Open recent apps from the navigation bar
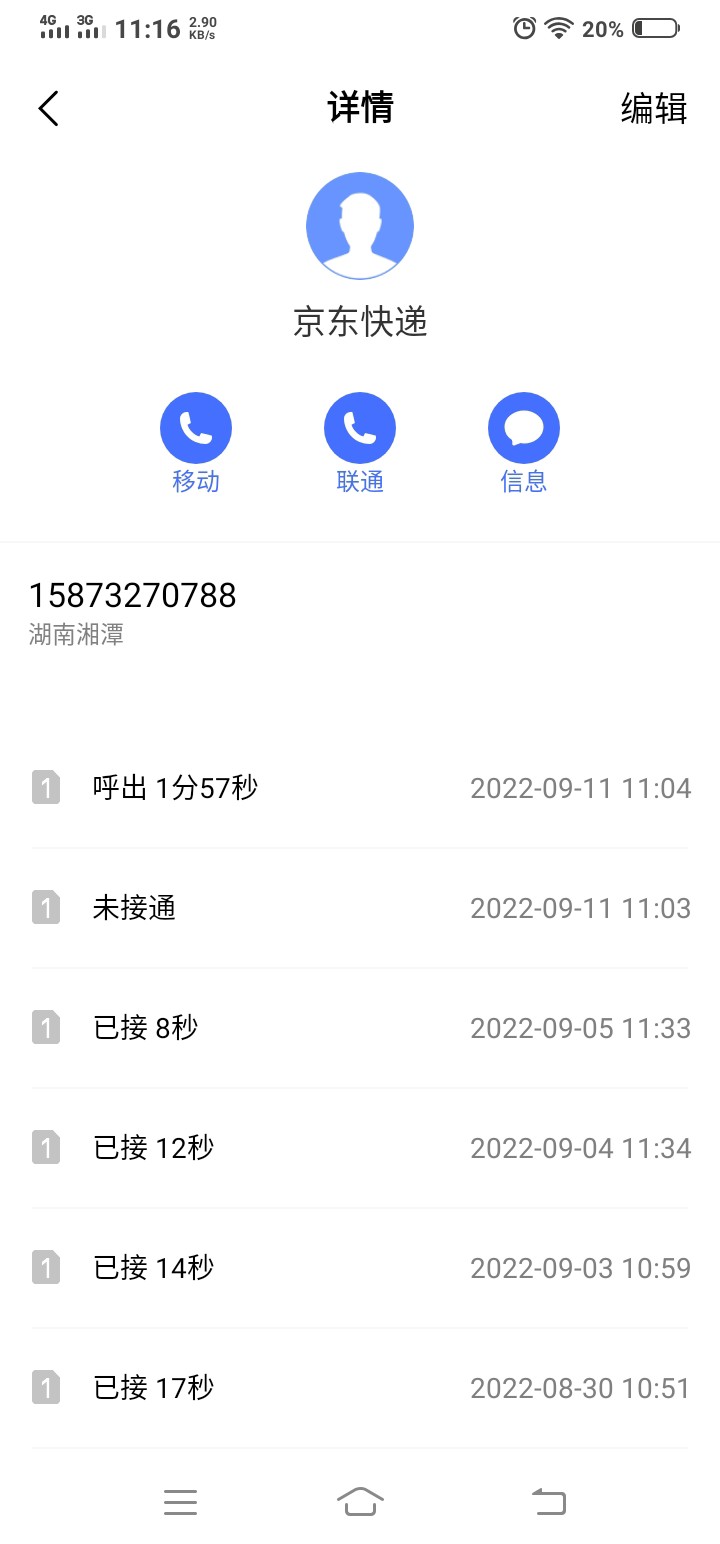720x1544 pixels. tap(180, 1502)
